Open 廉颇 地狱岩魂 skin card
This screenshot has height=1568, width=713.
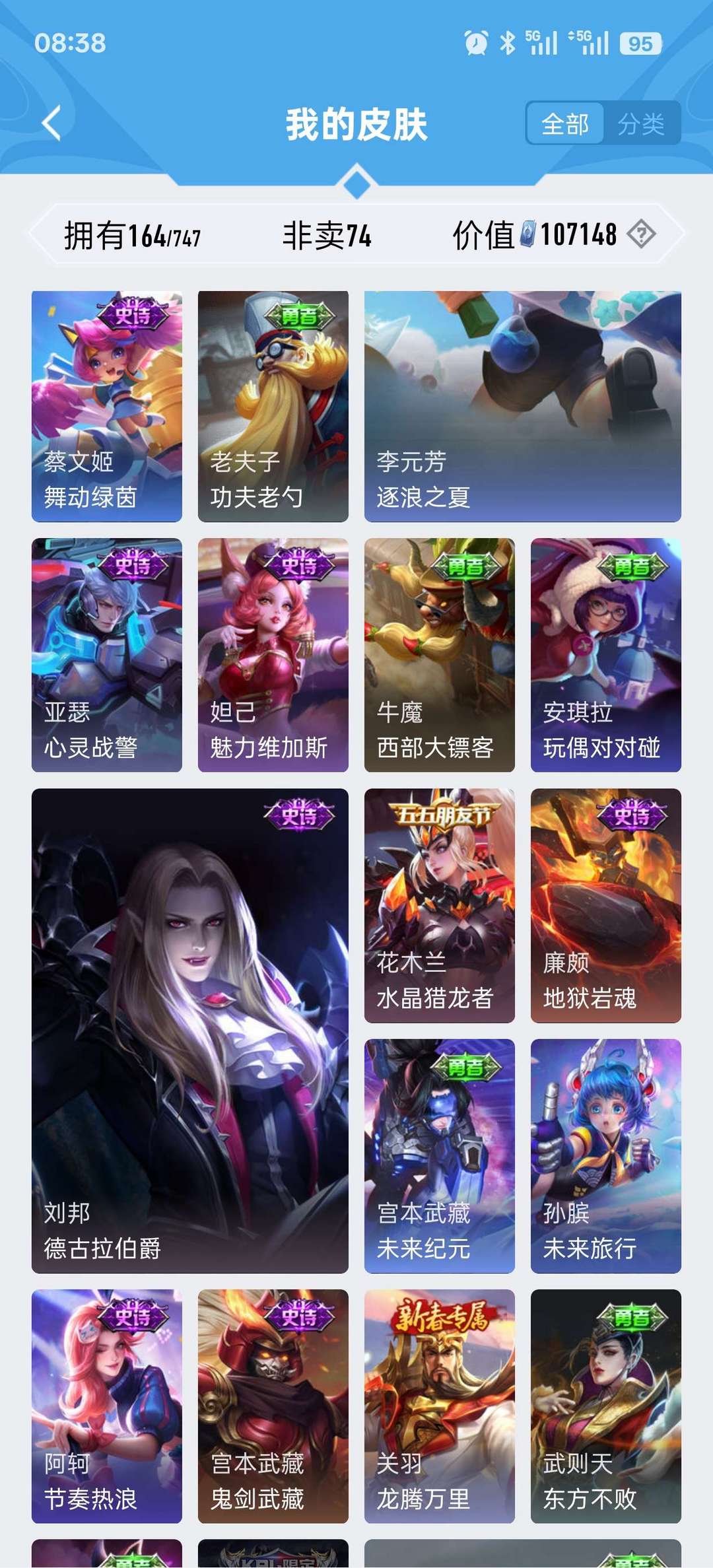pyautogui.click(x=606, y=905)
